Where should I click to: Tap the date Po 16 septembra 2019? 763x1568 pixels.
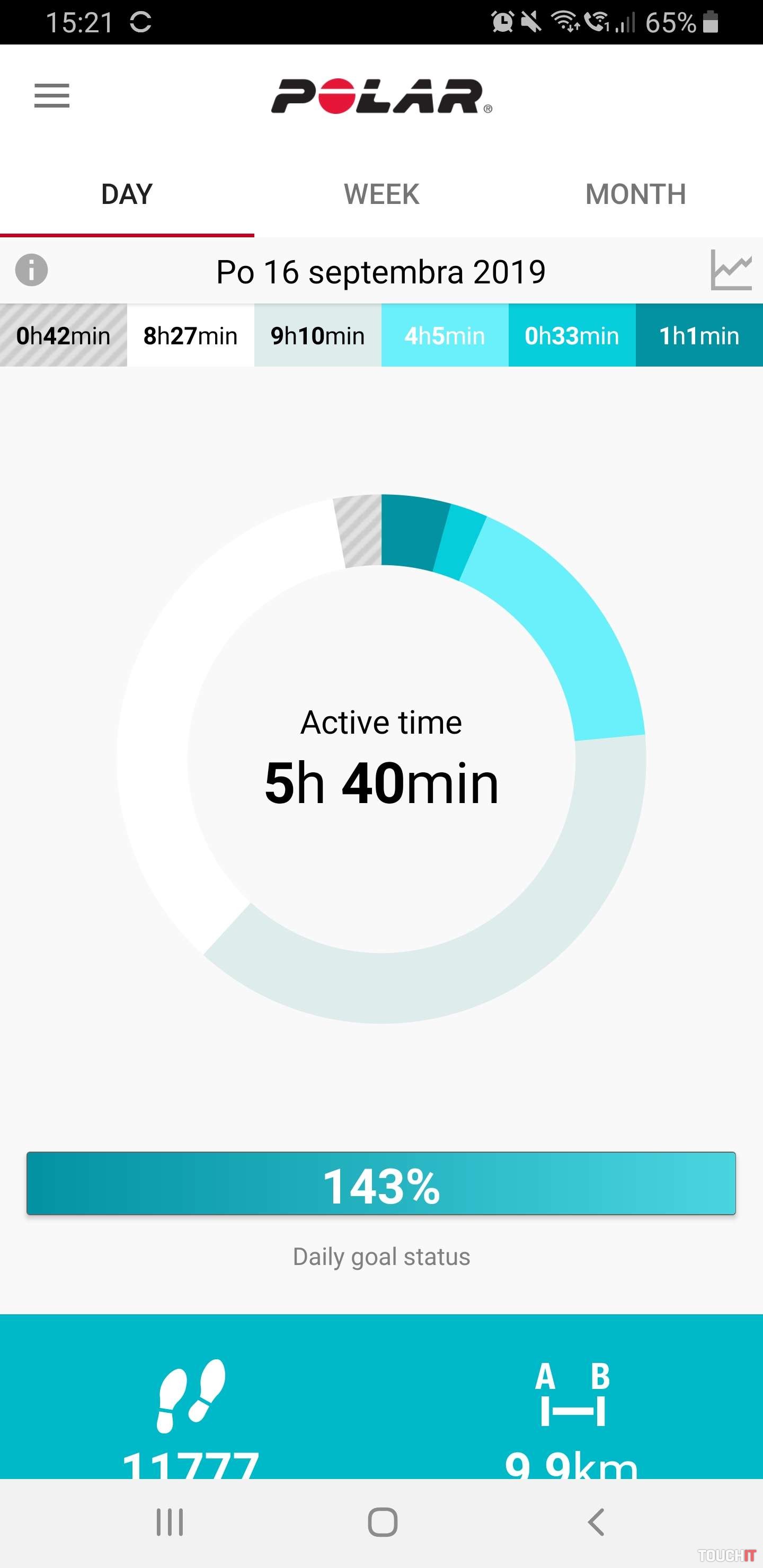pyautogui.click(x=380, y=272)
